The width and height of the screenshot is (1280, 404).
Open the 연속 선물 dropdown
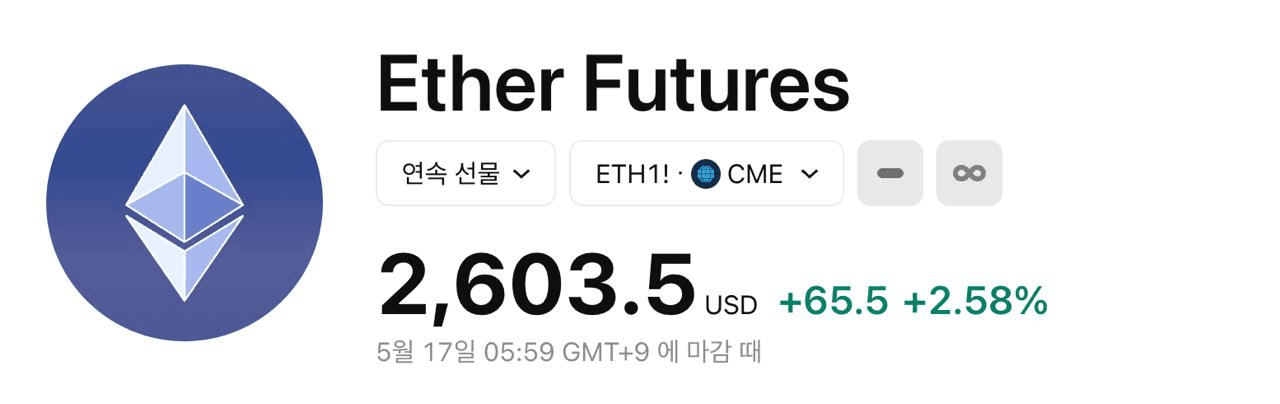(465, 174)
